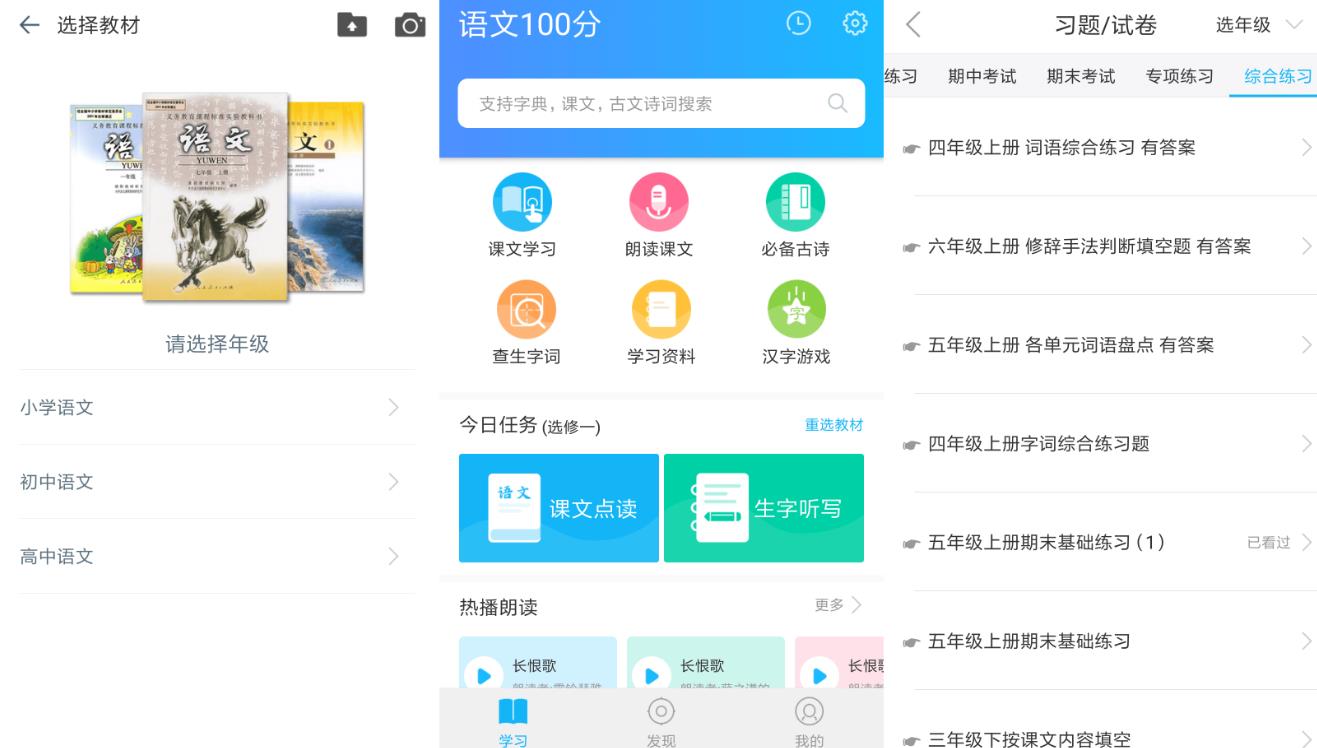This screenshot has width=1317, height=748.
Task: Open the 选年级 dropdown
Action: tap(1258, 26)
